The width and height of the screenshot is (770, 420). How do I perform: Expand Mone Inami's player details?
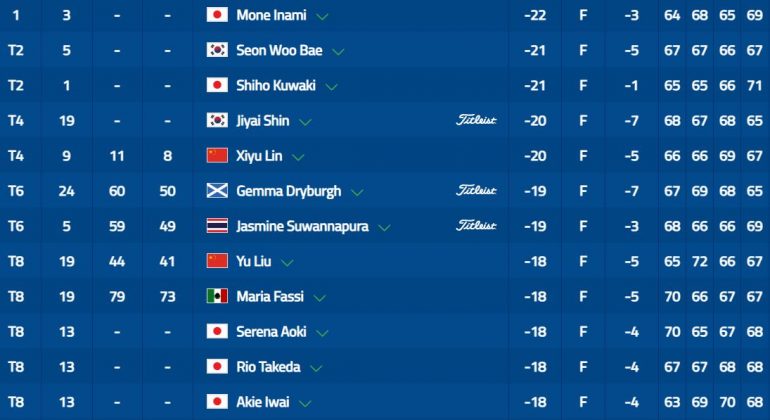[x=322, y=17]
